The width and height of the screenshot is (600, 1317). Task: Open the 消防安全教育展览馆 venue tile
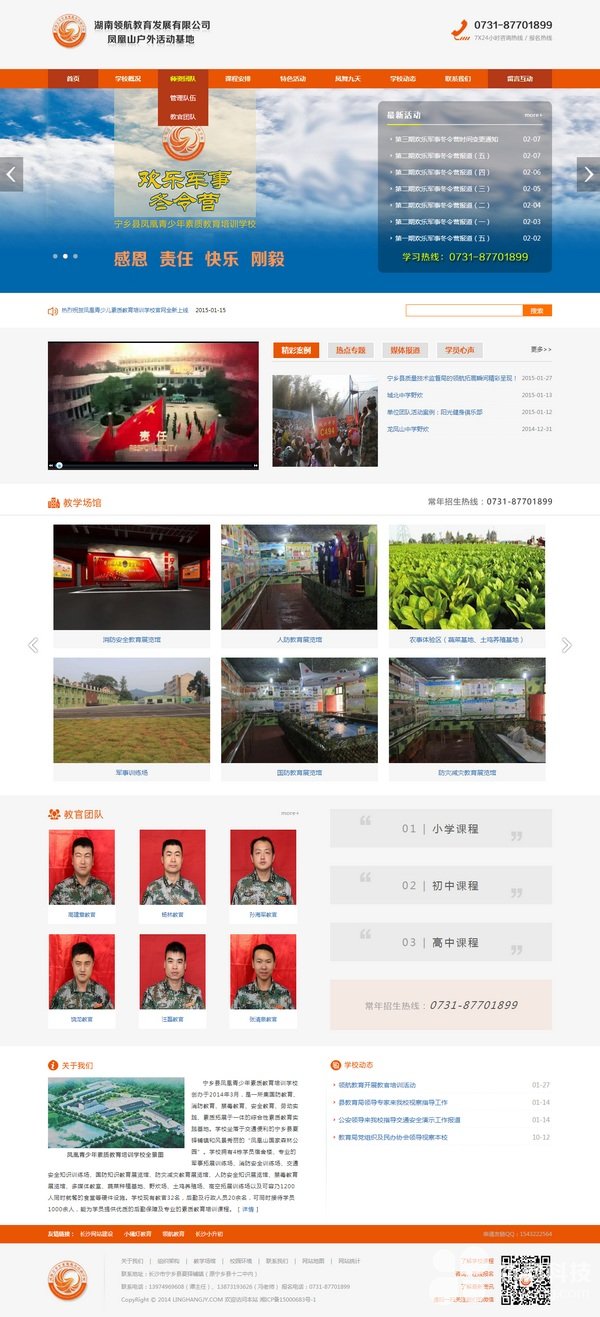tap(131, 585)
